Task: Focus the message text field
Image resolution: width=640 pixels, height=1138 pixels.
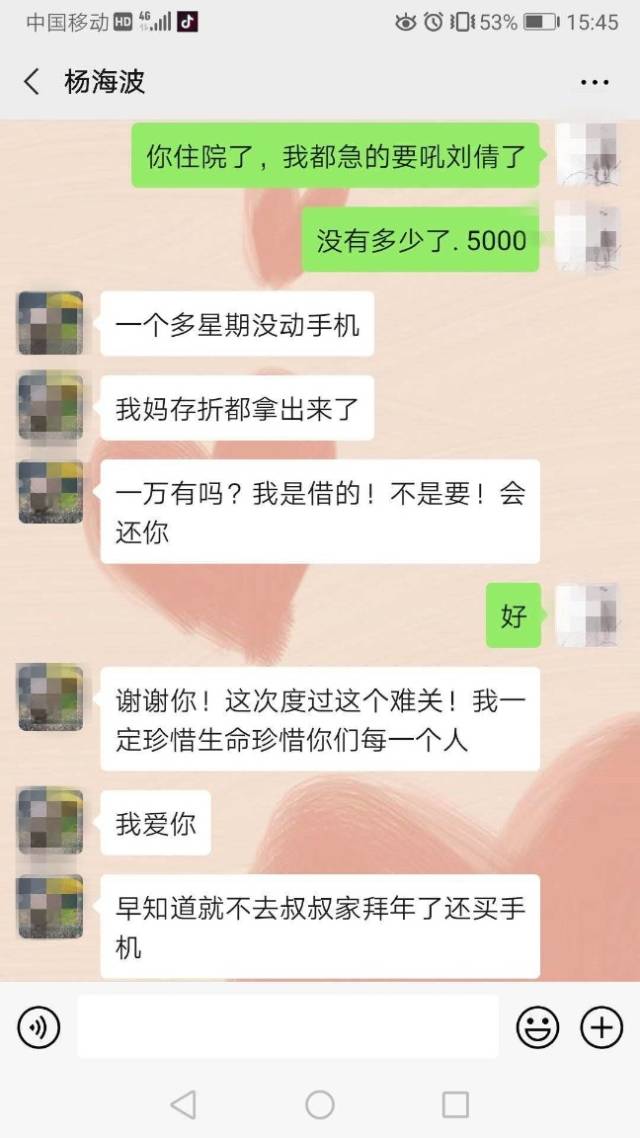Action: click(287, 1027)
